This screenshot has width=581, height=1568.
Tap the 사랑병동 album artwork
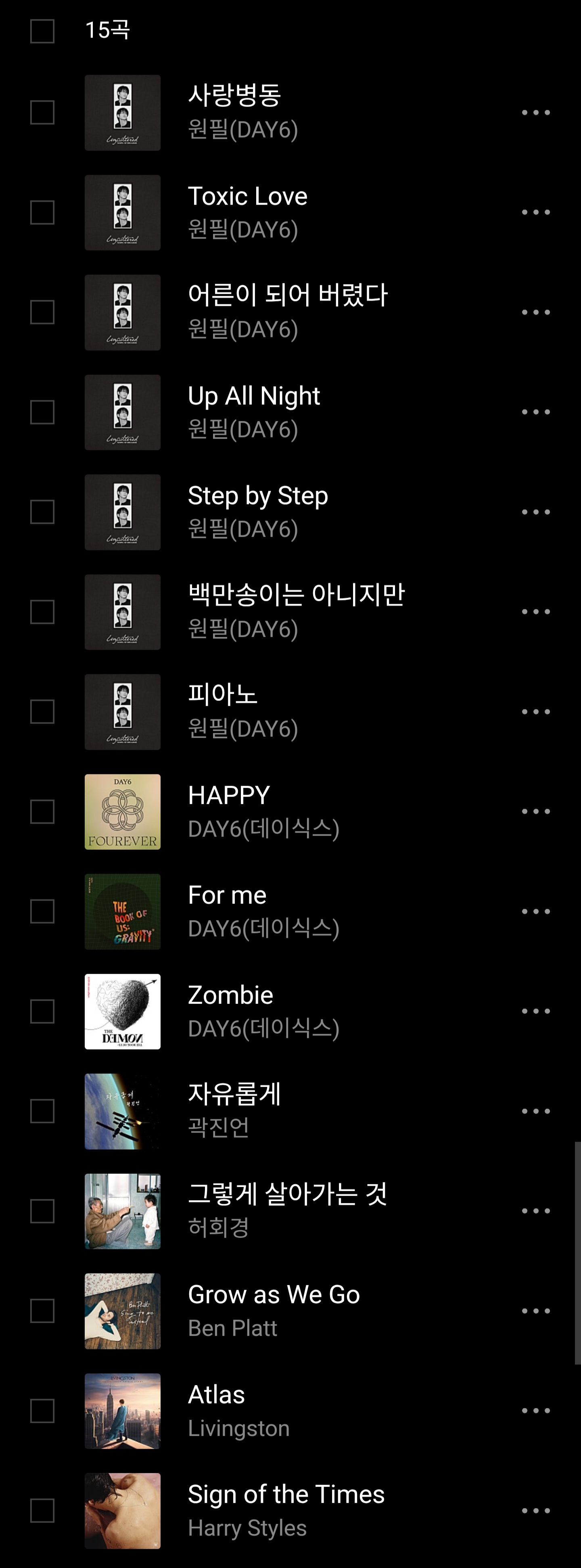(122, 113)
